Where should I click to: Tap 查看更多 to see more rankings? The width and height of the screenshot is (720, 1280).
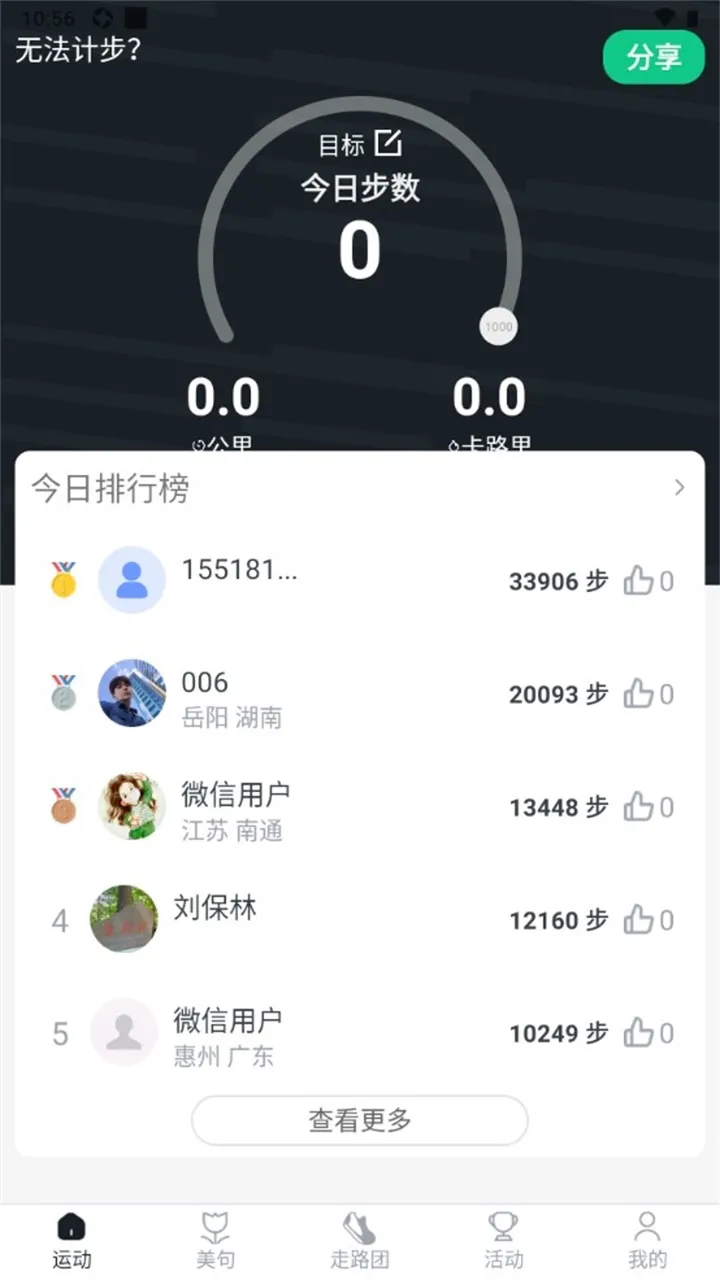click(x=359, y=1120)
